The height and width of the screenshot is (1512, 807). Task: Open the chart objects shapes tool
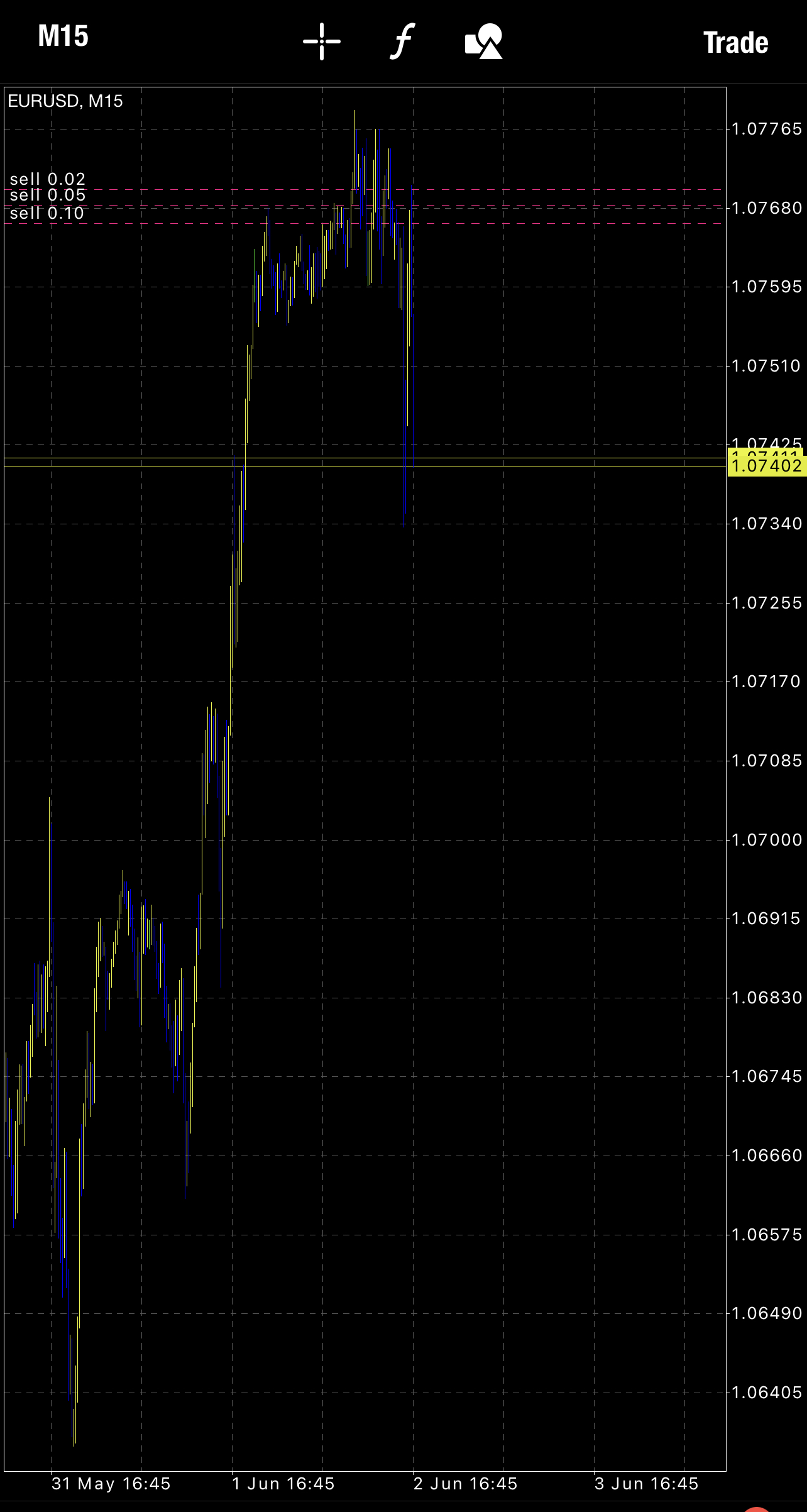click(x=484, y=41)
